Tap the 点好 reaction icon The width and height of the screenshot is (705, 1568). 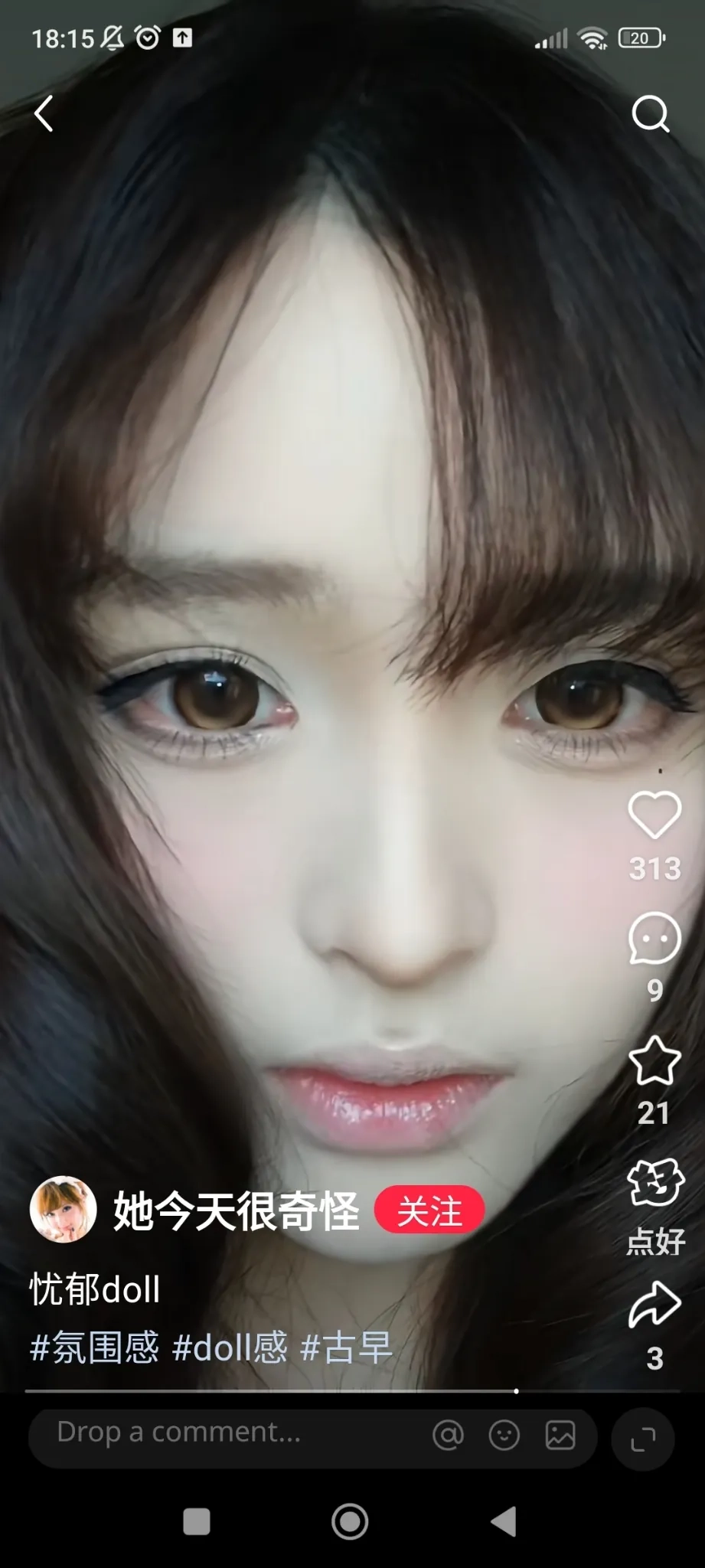coord(655,1184)
